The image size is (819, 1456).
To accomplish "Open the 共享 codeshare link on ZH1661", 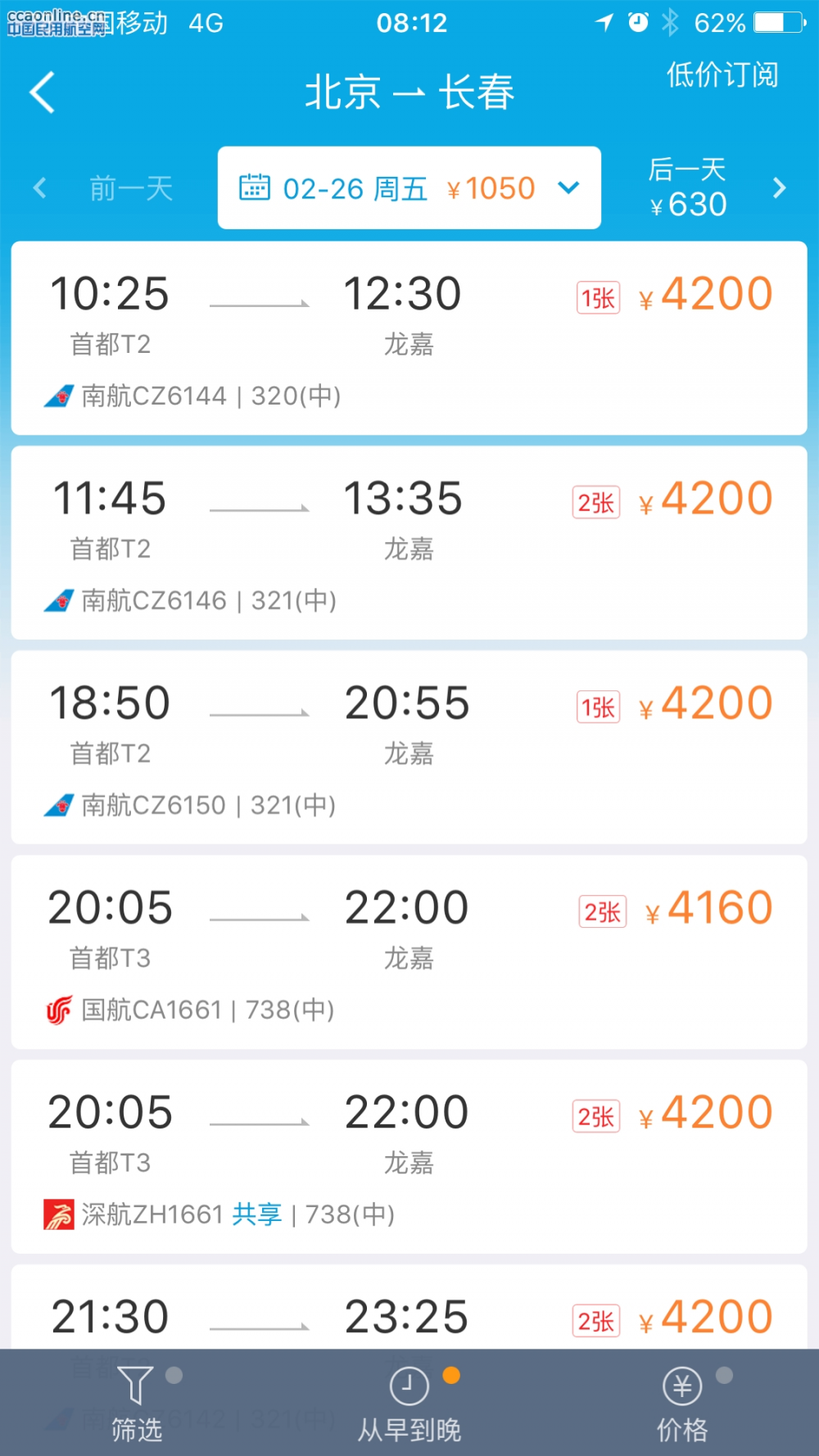I will (x=256, y=1214).
